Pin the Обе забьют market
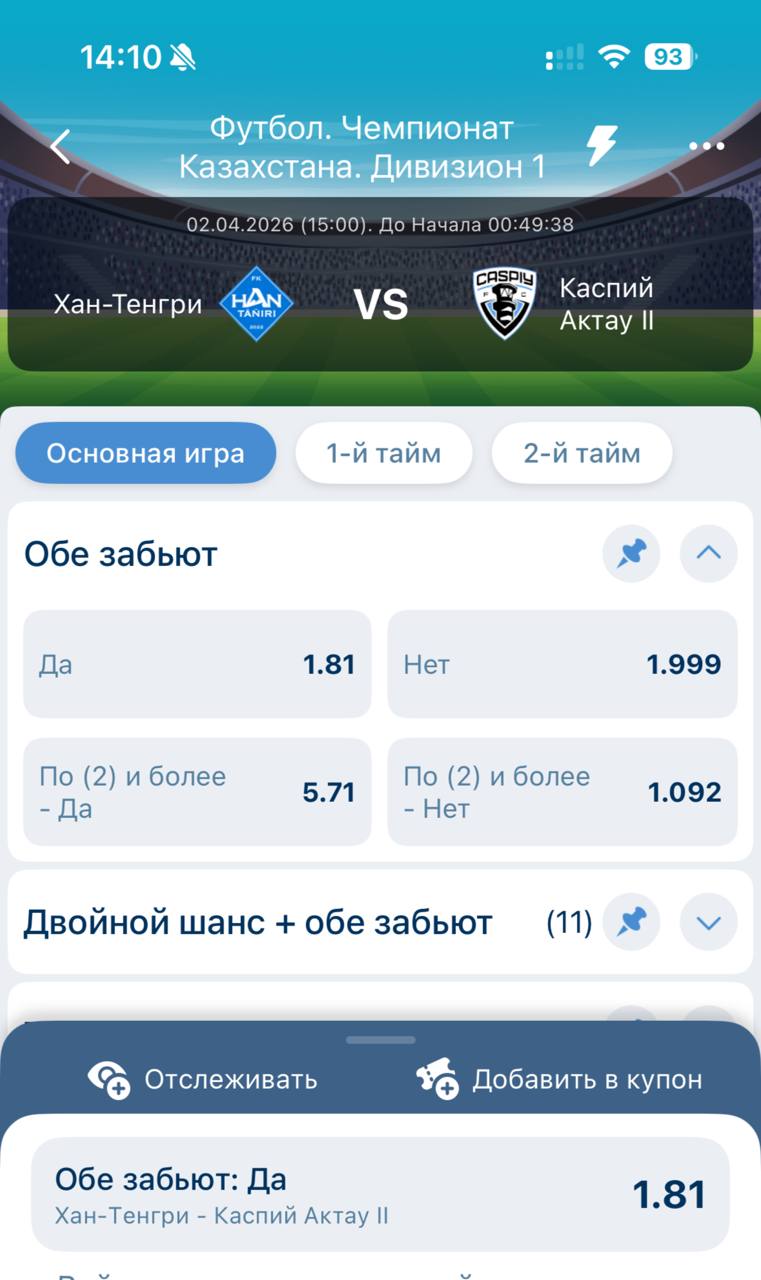This screenshot has height=1280, width=761. point(631,553)
